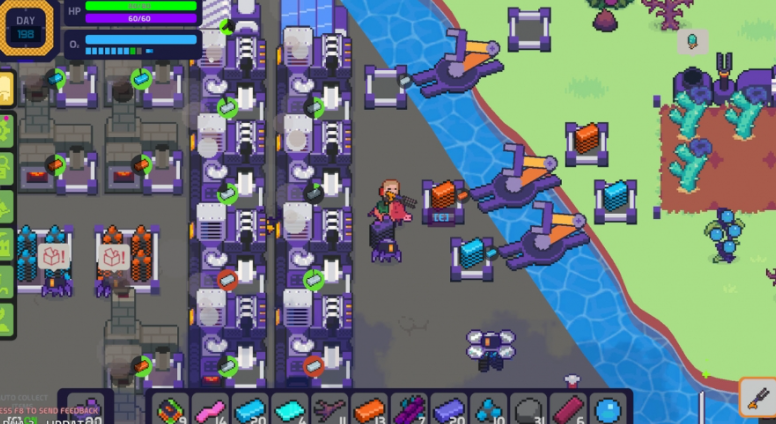Screen dimensions: 776x424
Task: Select the orange bar hotbar slot
Action: [x=369, y=409]
